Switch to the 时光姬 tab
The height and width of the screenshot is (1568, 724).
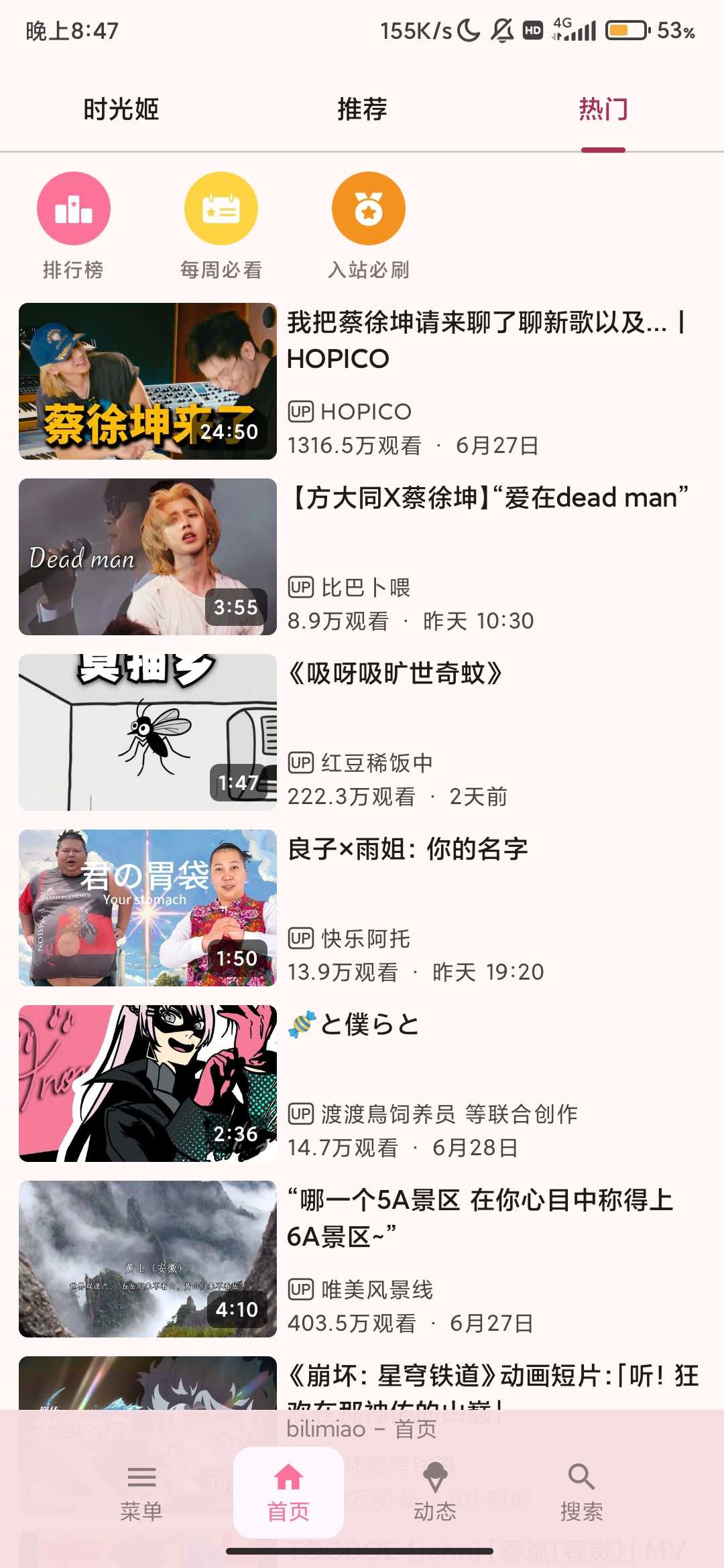pos(121,109)
